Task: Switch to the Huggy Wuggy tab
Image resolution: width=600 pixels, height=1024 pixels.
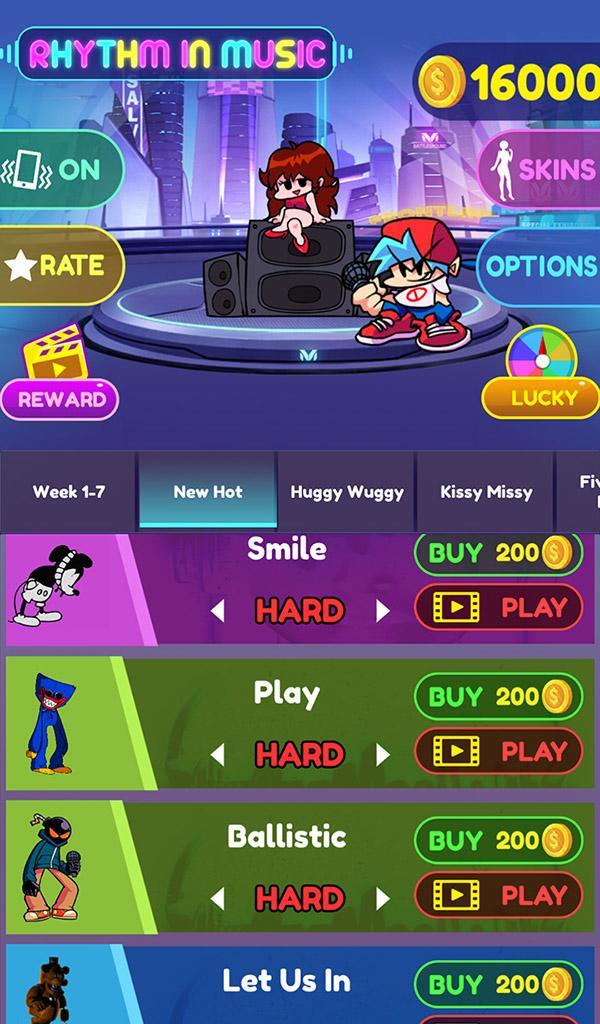Action: pyautogui.click(x=347, y=491)
